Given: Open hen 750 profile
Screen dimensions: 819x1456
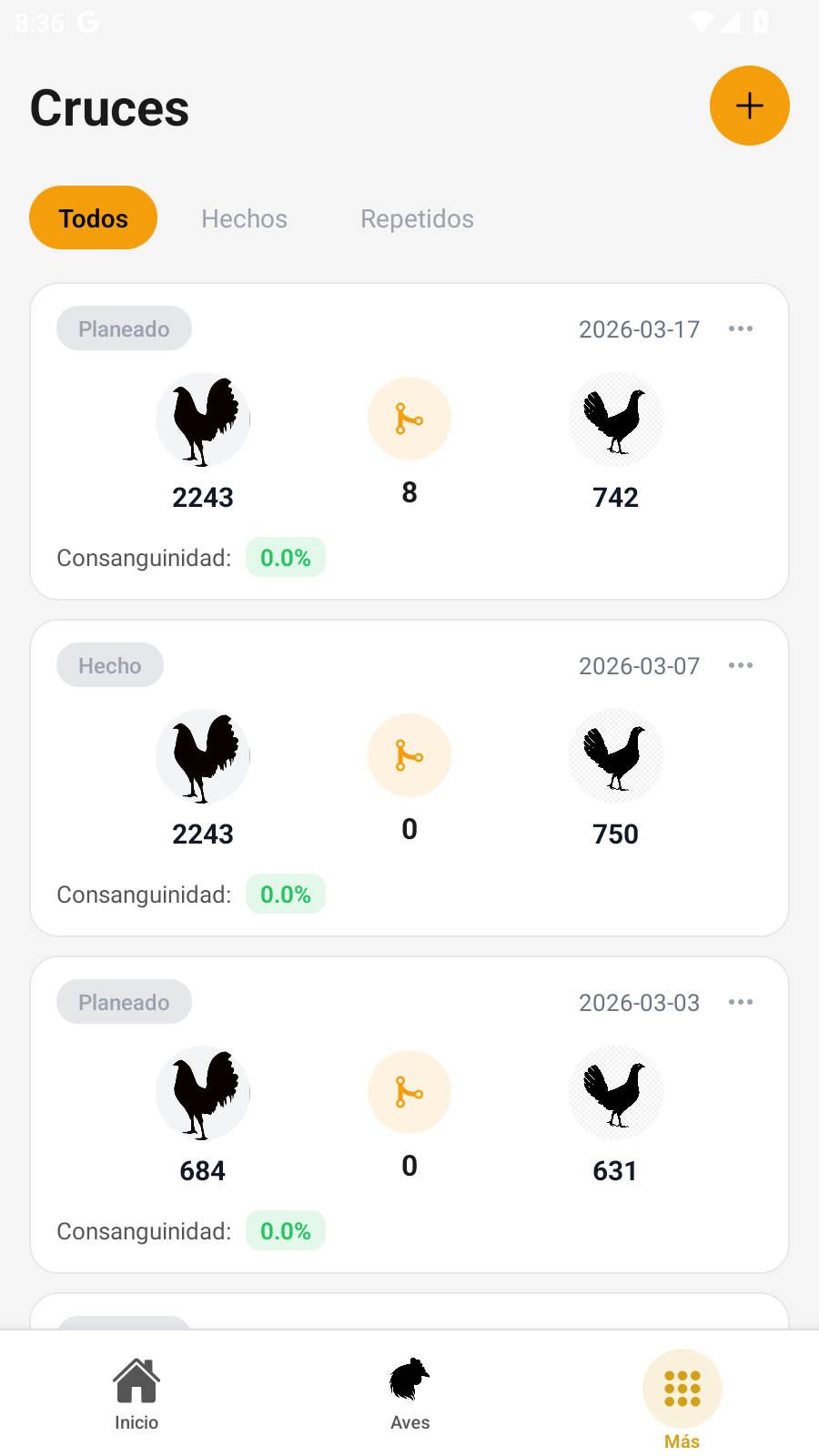Looking at the screenshot, I should [615, 756].
